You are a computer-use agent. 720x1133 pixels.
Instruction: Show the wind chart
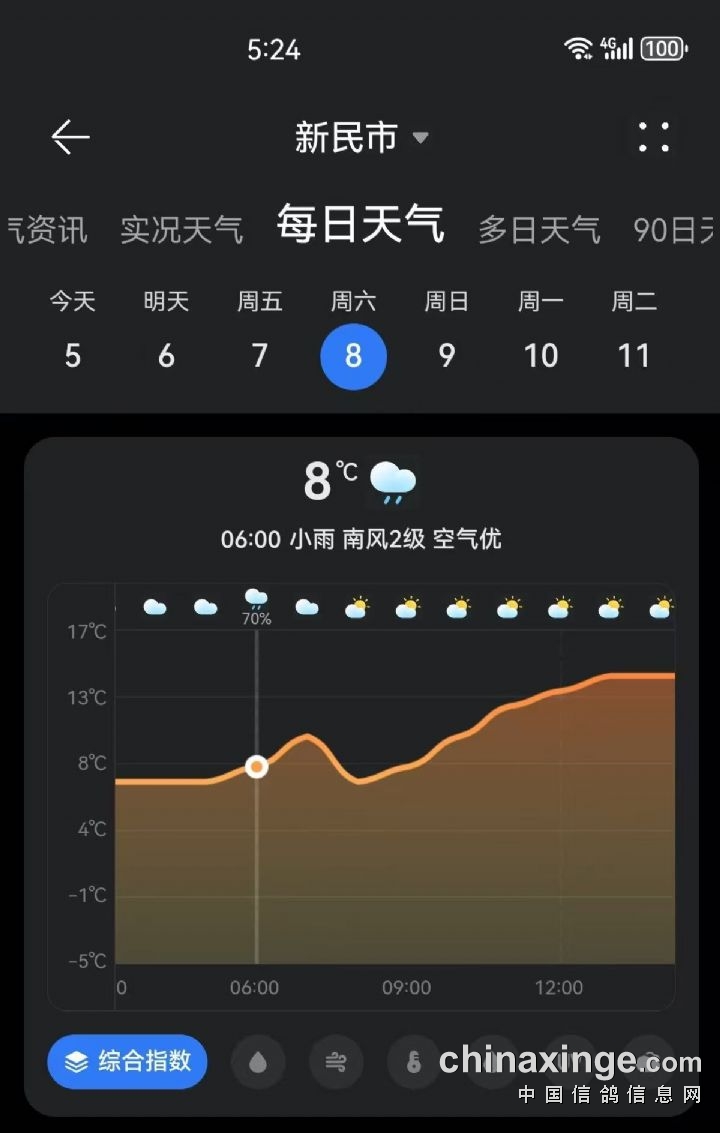tap(336, 1062)
